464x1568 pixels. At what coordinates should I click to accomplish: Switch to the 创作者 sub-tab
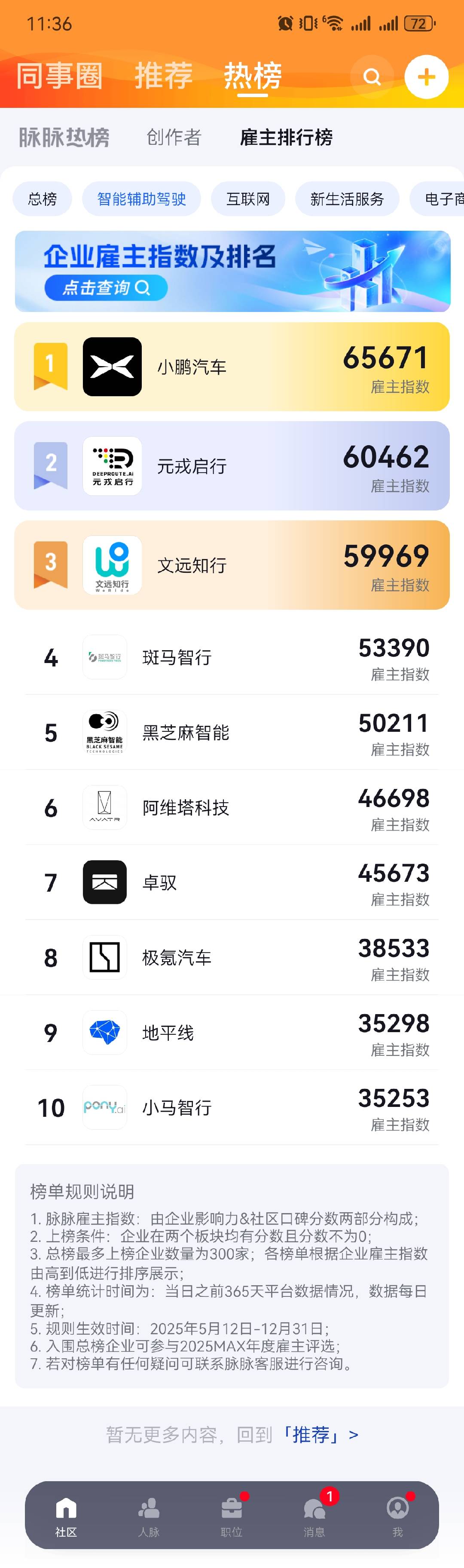[174, 138]
